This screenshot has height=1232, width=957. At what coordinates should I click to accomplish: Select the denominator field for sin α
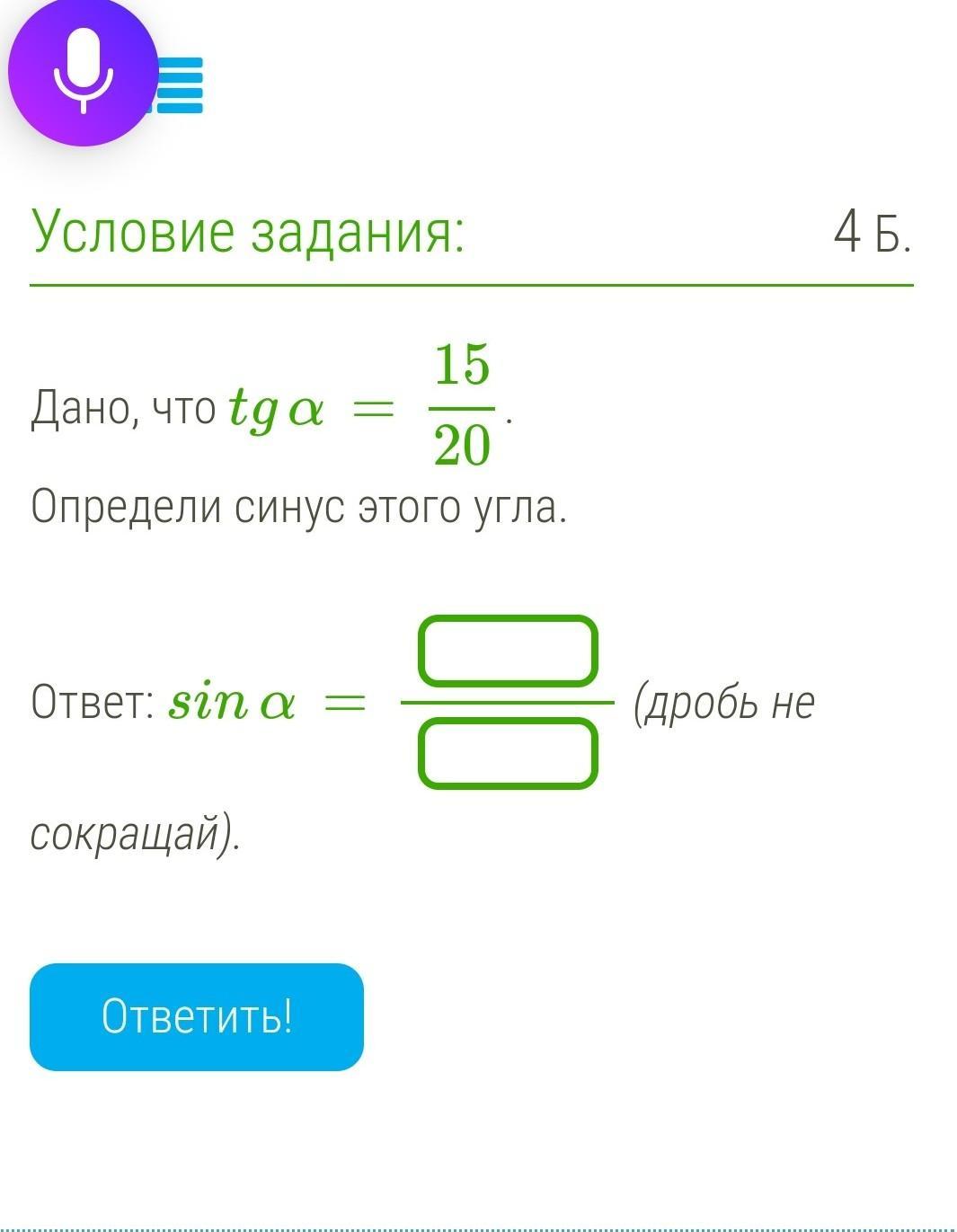(x=508, y=754)
